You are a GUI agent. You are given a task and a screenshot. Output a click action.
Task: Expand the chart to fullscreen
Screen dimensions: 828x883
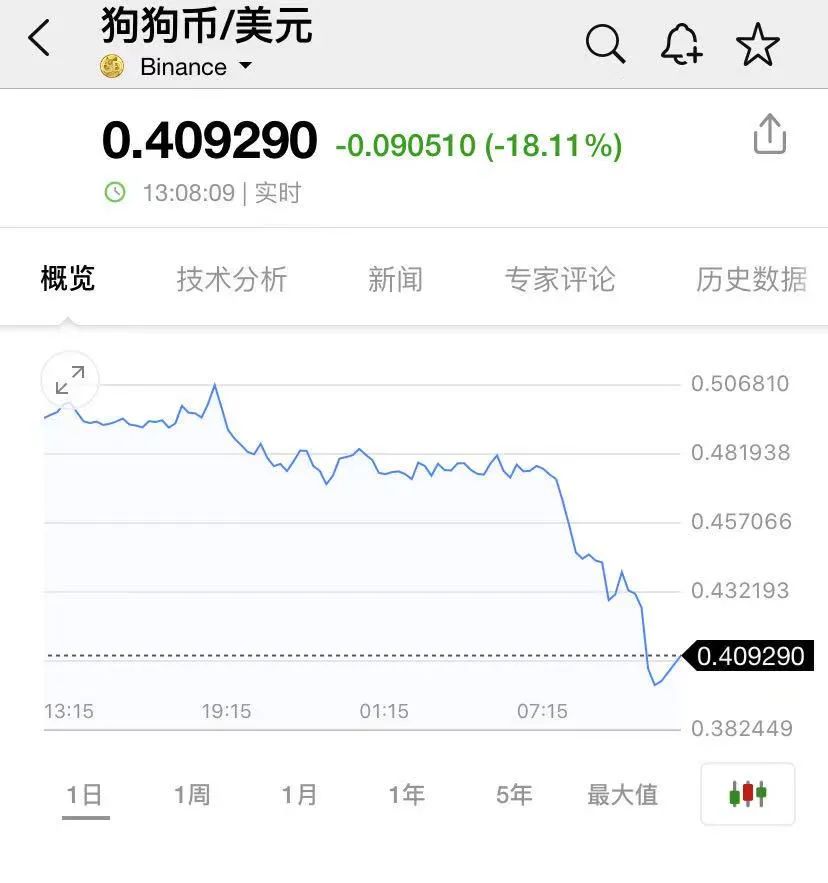click(x=68, y=380)
